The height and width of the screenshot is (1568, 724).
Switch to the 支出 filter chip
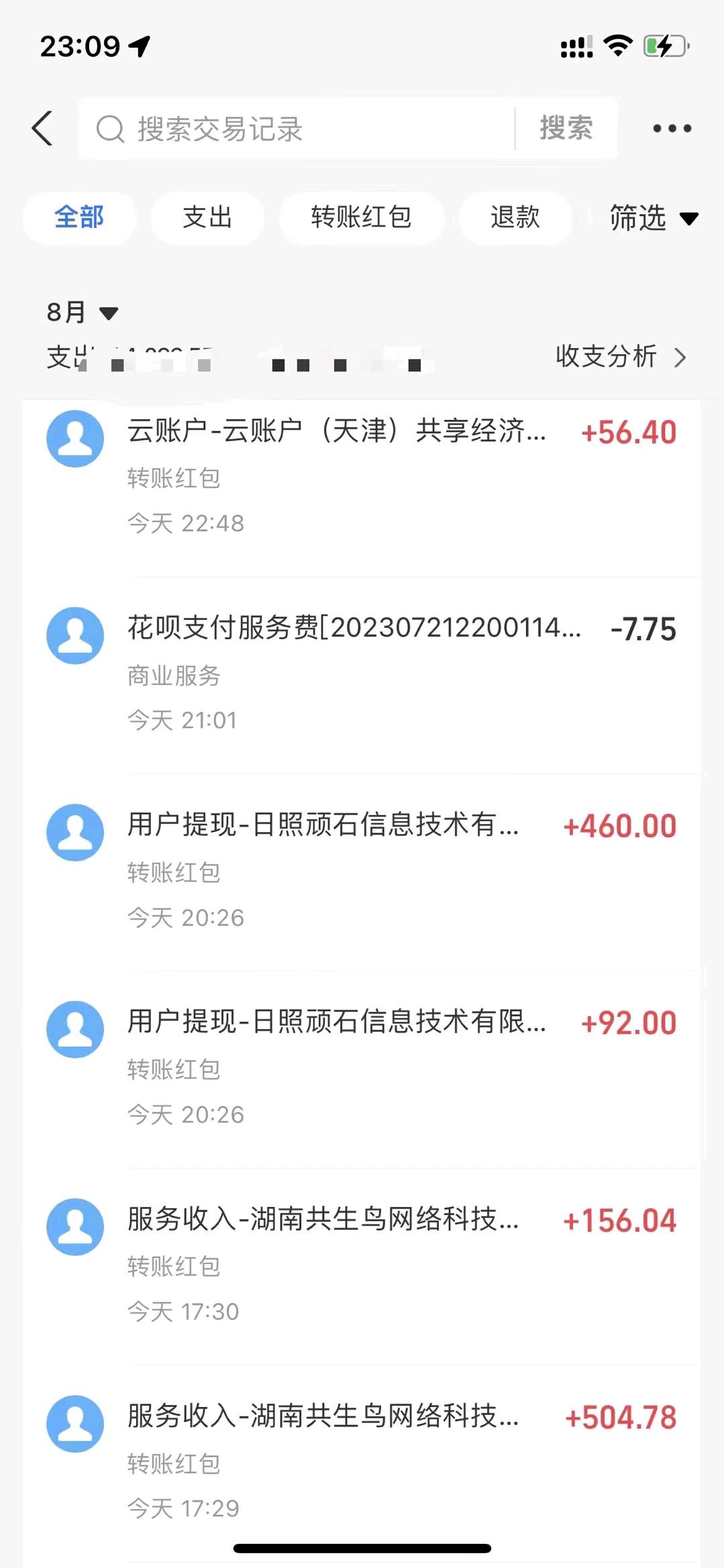click(207, 217)
